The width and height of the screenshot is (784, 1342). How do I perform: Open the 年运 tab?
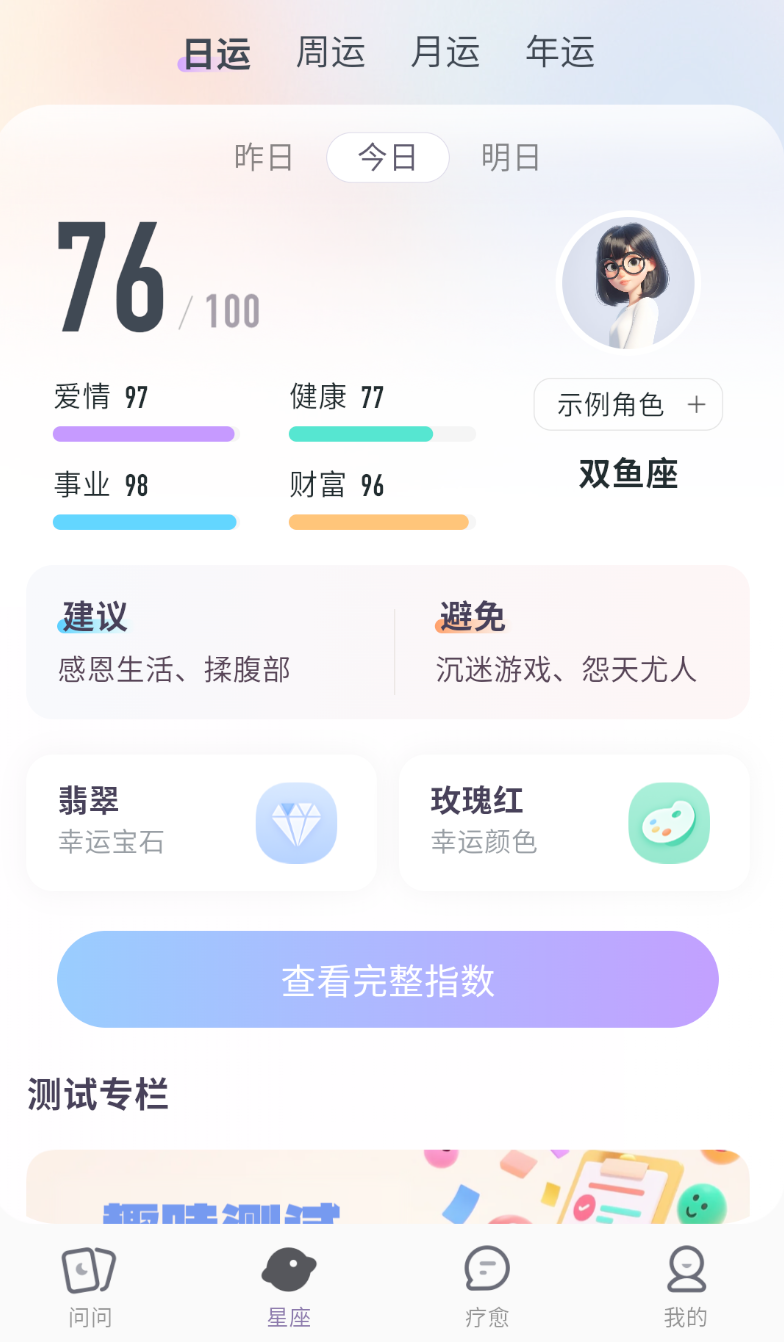[x=559, y=52]
